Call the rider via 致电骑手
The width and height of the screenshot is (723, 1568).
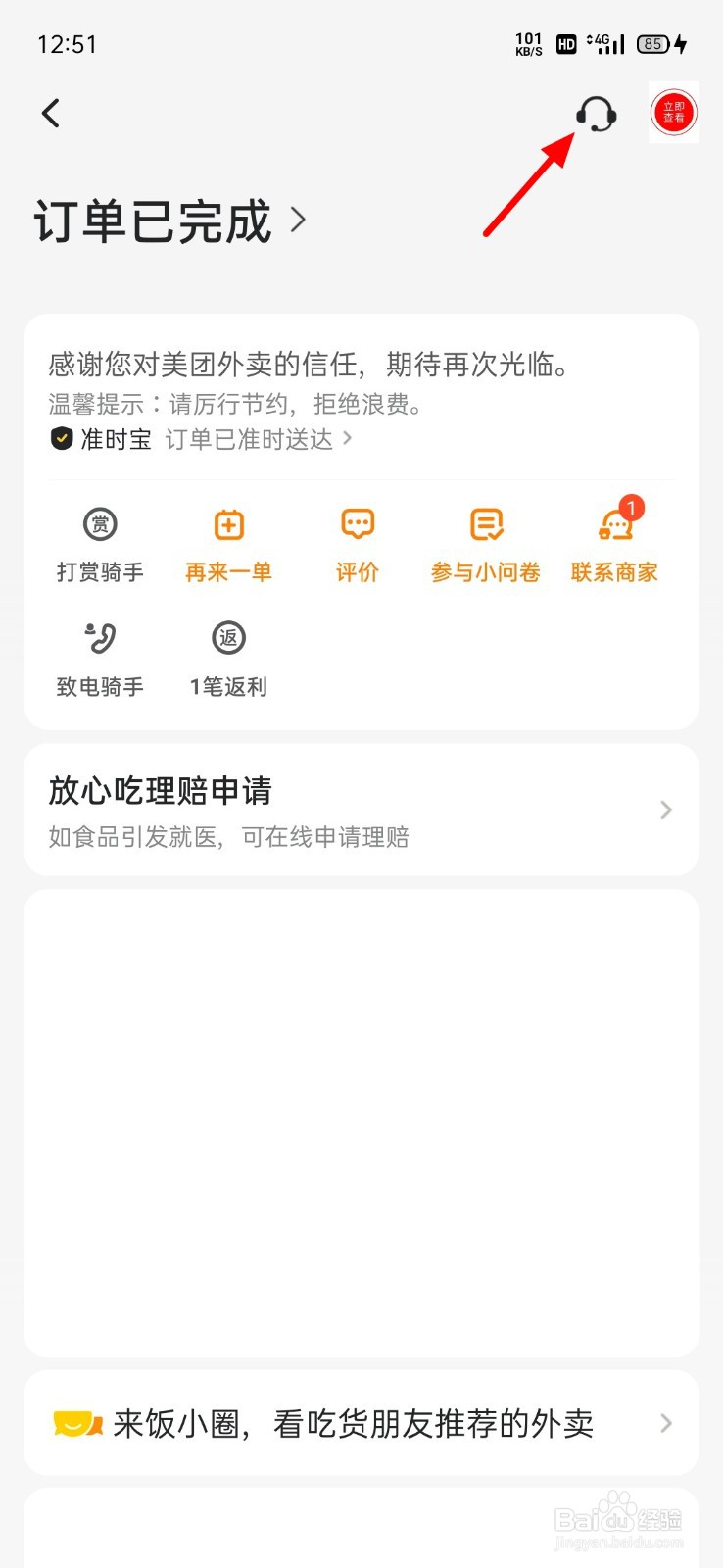tap(100, 661)
